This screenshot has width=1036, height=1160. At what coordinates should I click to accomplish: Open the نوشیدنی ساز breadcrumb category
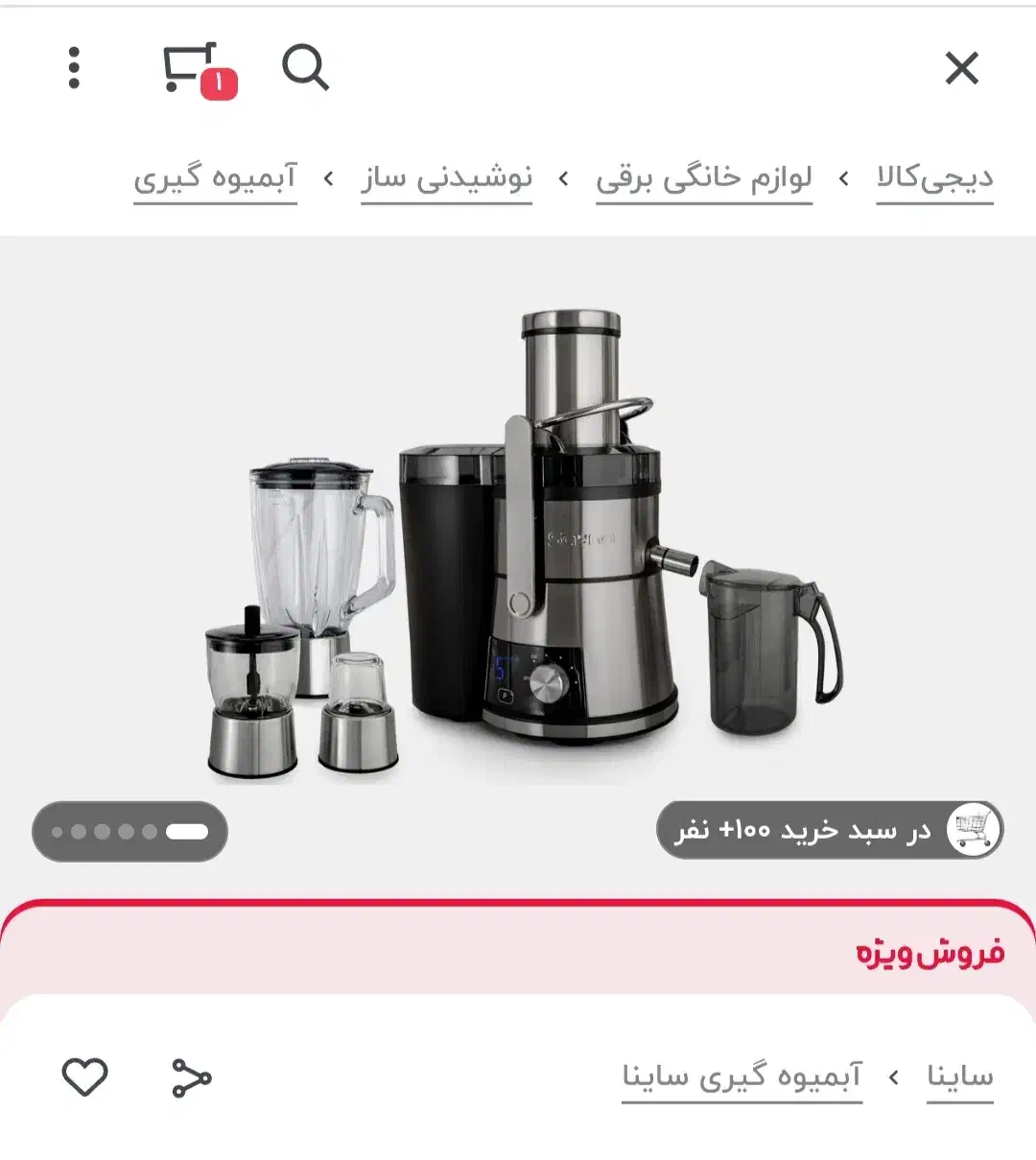point(446,176)
